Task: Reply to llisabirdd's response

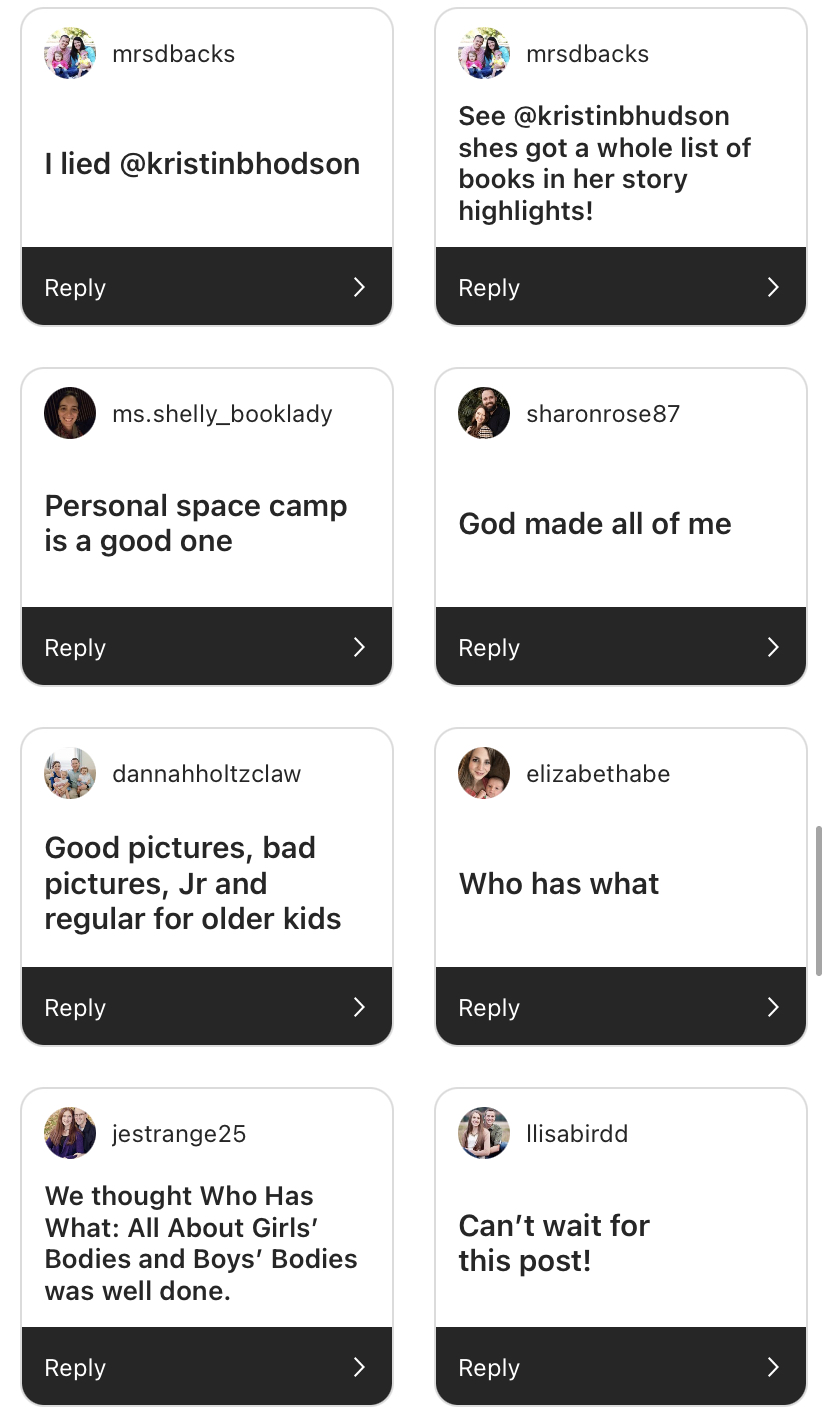Action: click(x=621, y=1367)
